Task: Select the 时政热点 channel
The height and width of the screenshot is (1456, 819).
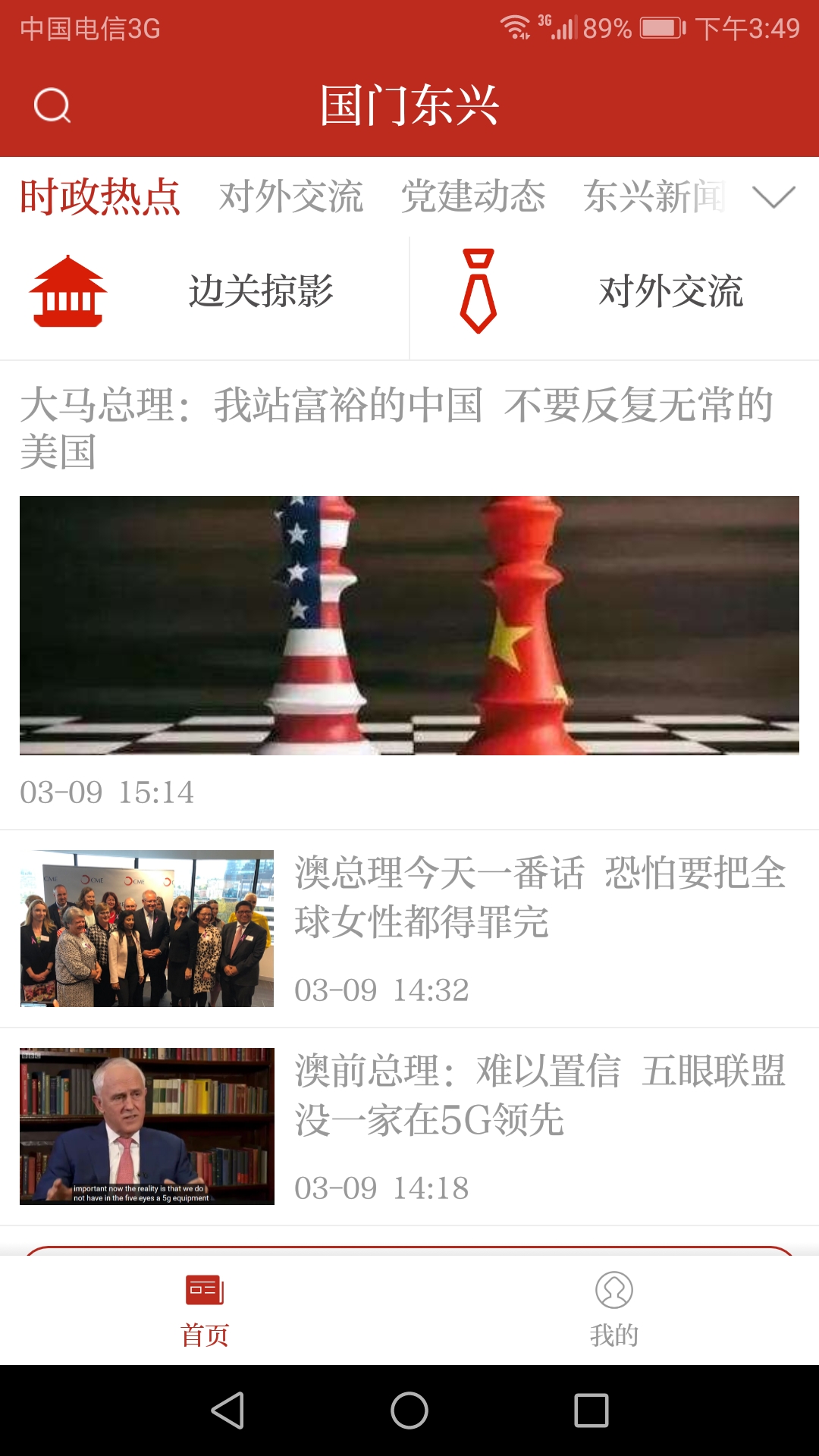Action: point(101,196)
